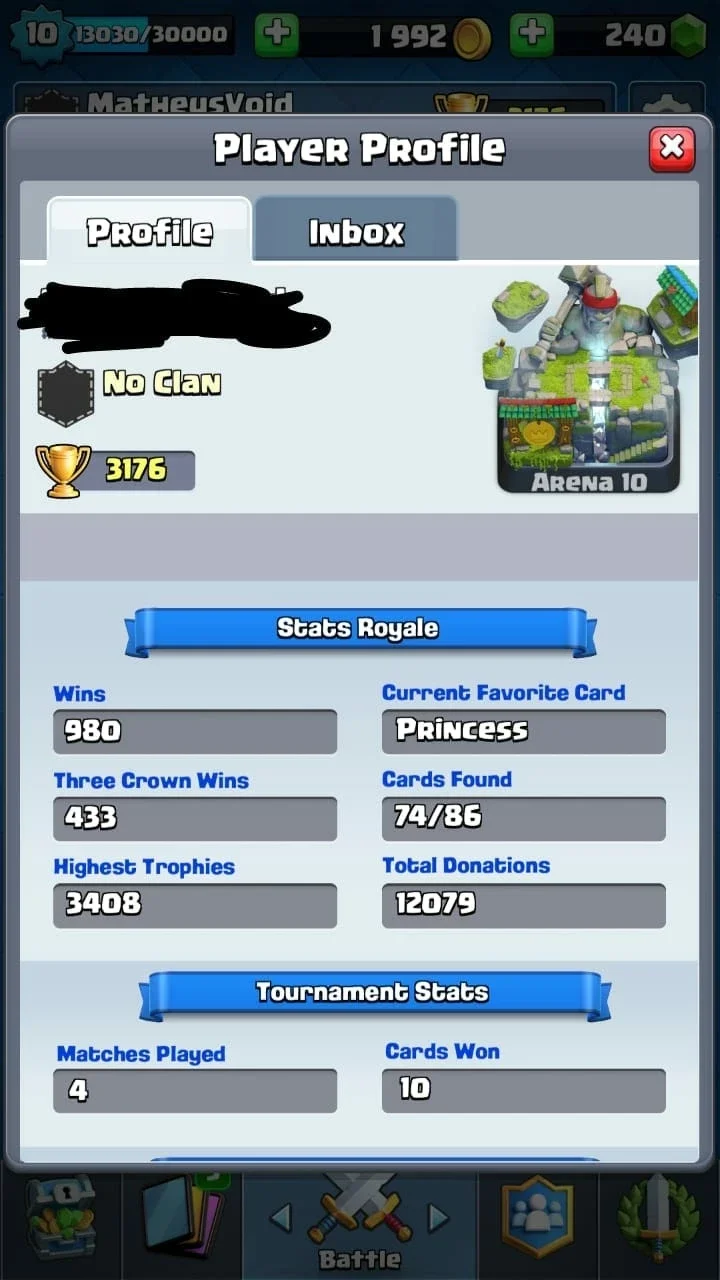Buy gems with the plus button
The image size is (720, 1280).
tap(532, 34)
